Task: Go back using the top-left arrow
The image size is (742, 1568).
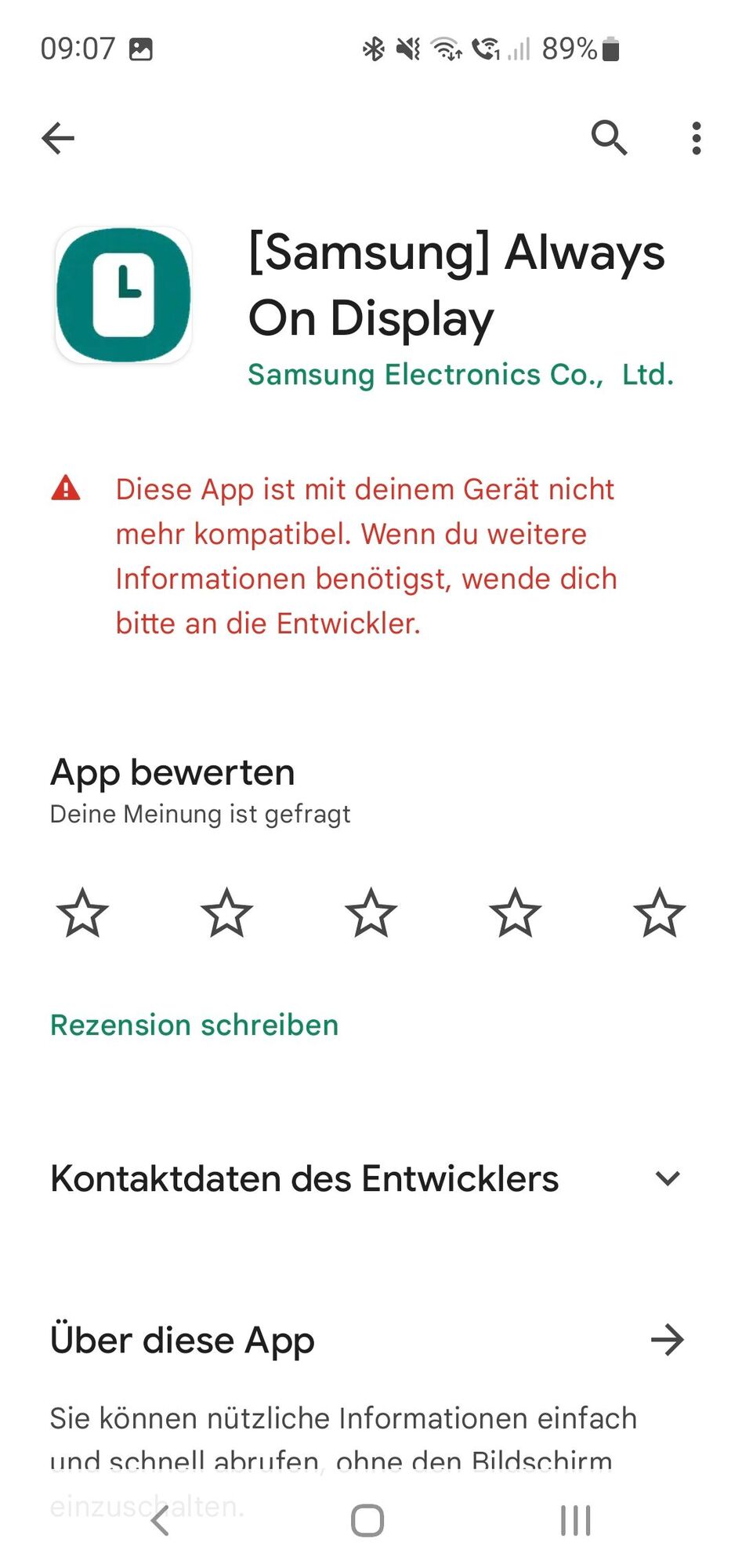Action: click(58, 139)
